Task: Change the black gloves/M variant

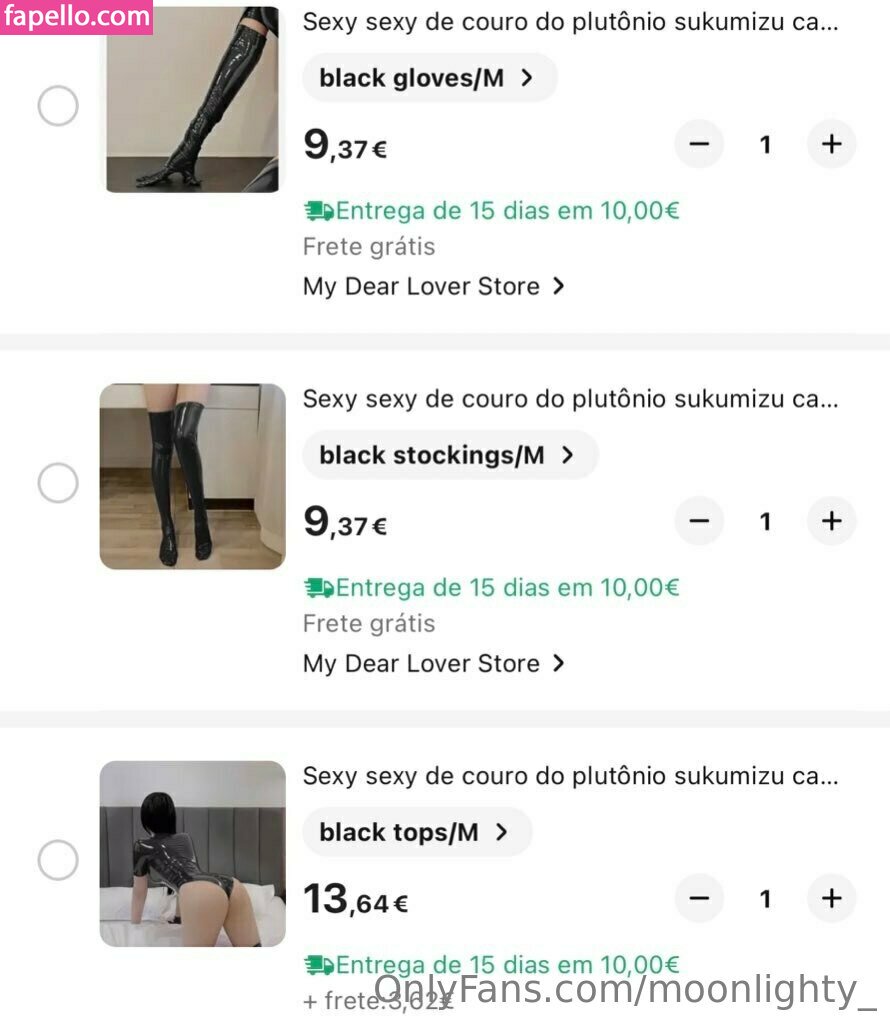Action: 429,78
